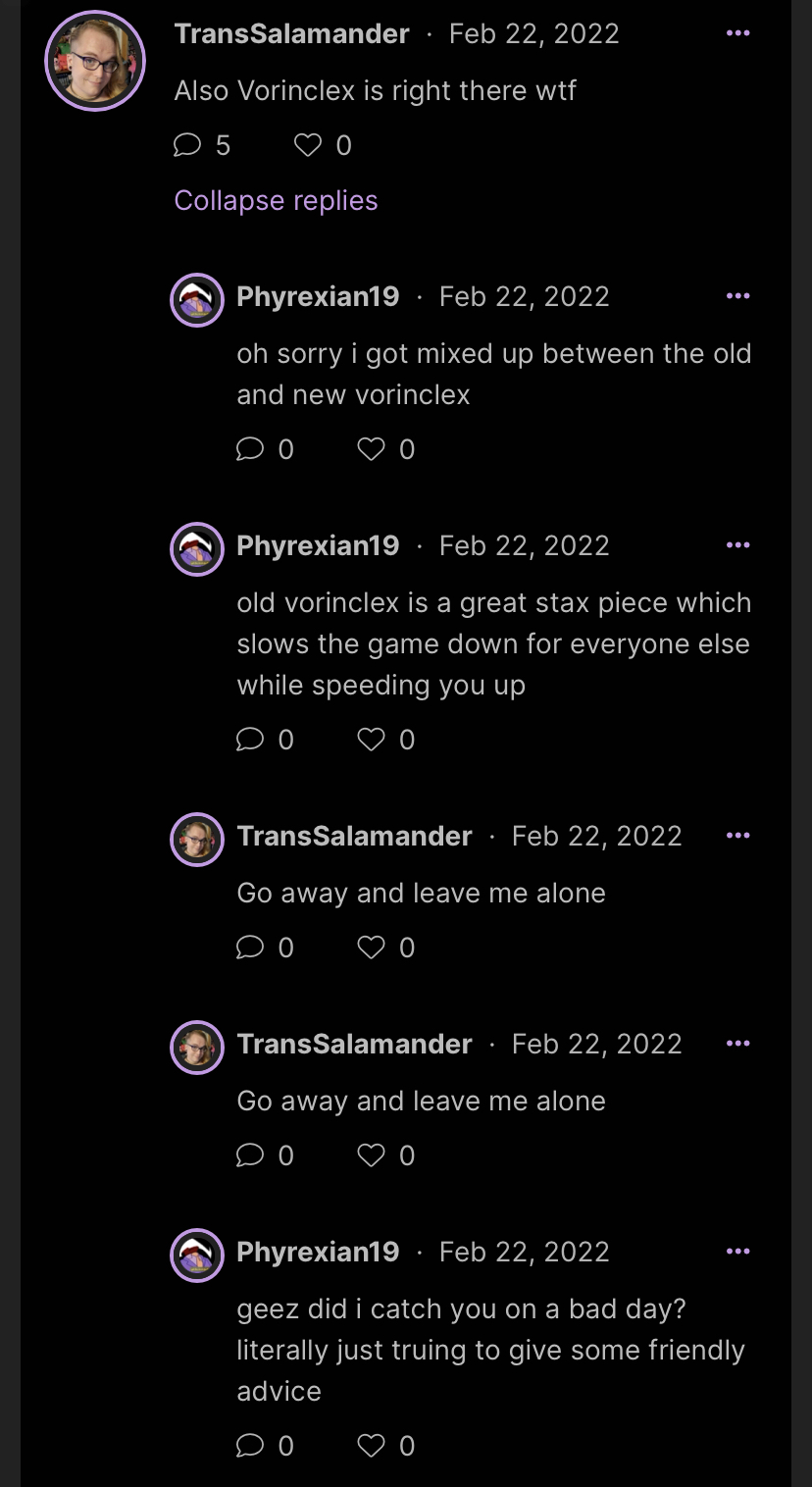
Task: Open overflow menu on the Vorinclex comment
Action: click(x=737, y=33)
